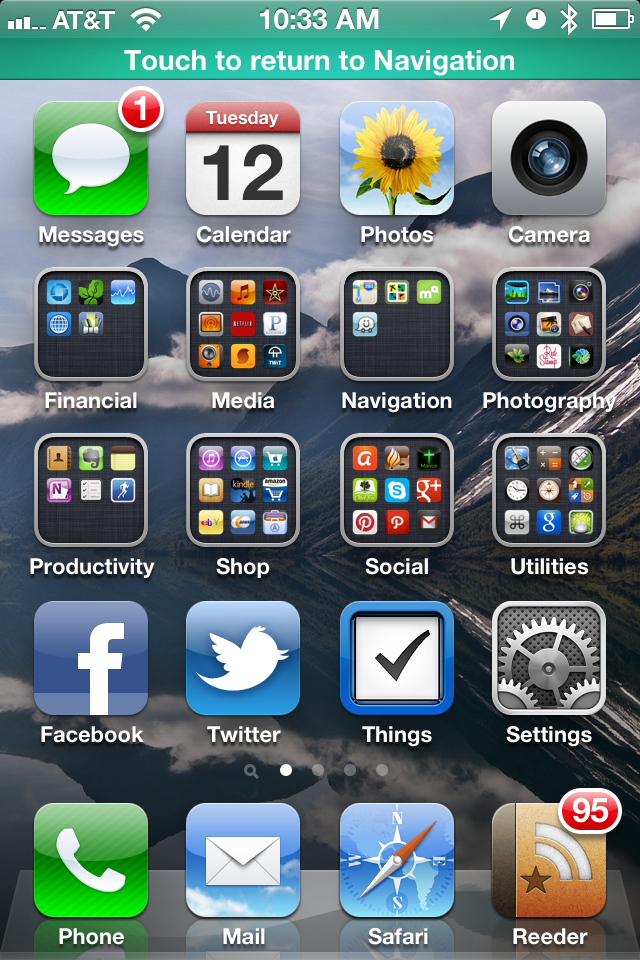Image resolution: width=640 pixels, height=960 pixels.
Task: Open the Phone app in the dock
Action: click(91, 860)
